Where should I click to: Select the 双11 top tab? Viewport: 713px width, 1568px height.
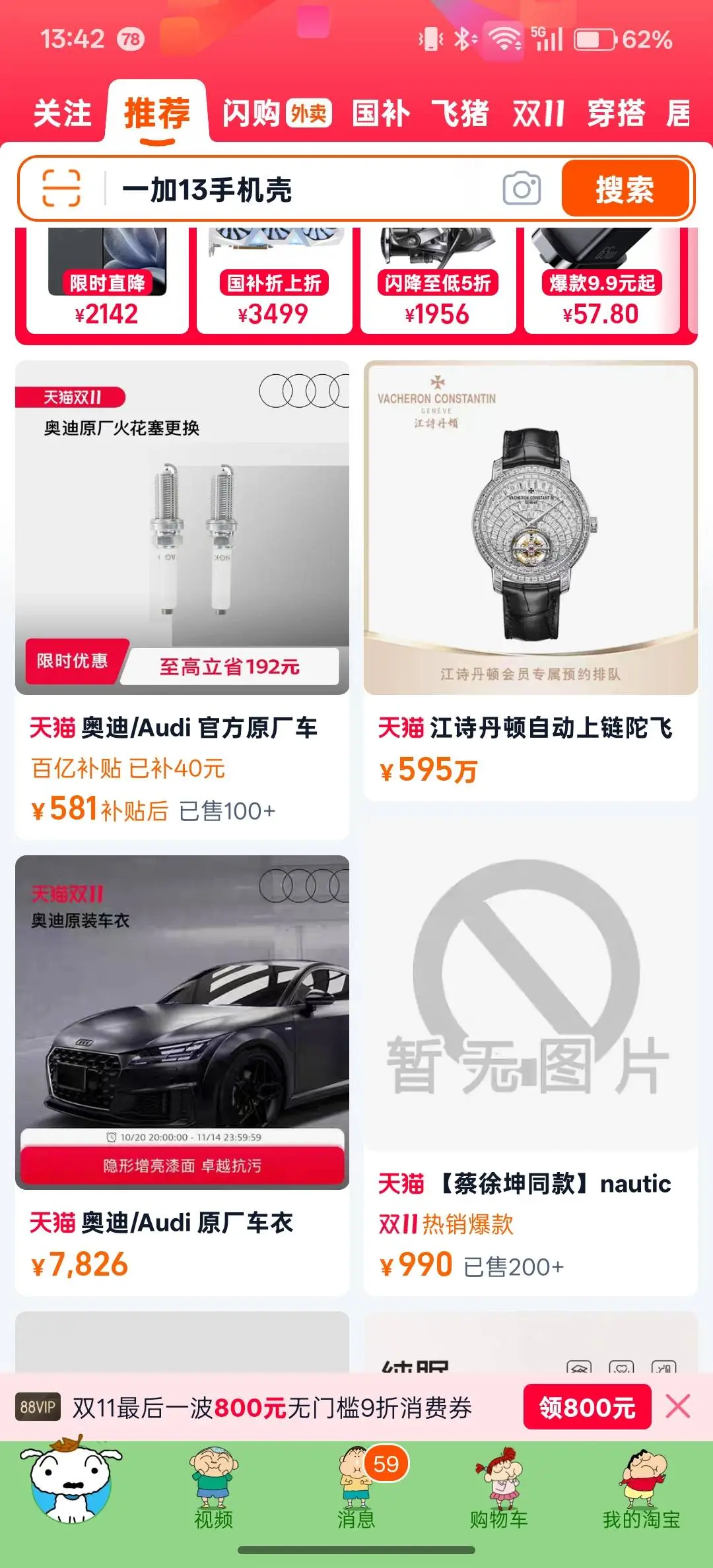[x=538, y=113]
